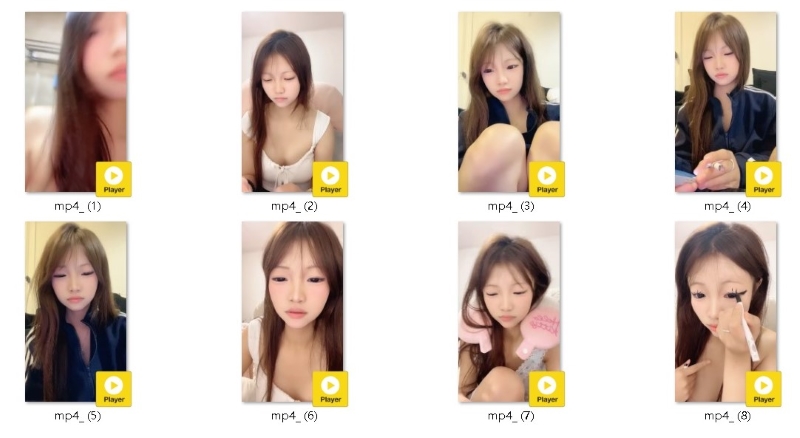
Task: Open the video file mp4_ (2)
Action: pos(293,102)
